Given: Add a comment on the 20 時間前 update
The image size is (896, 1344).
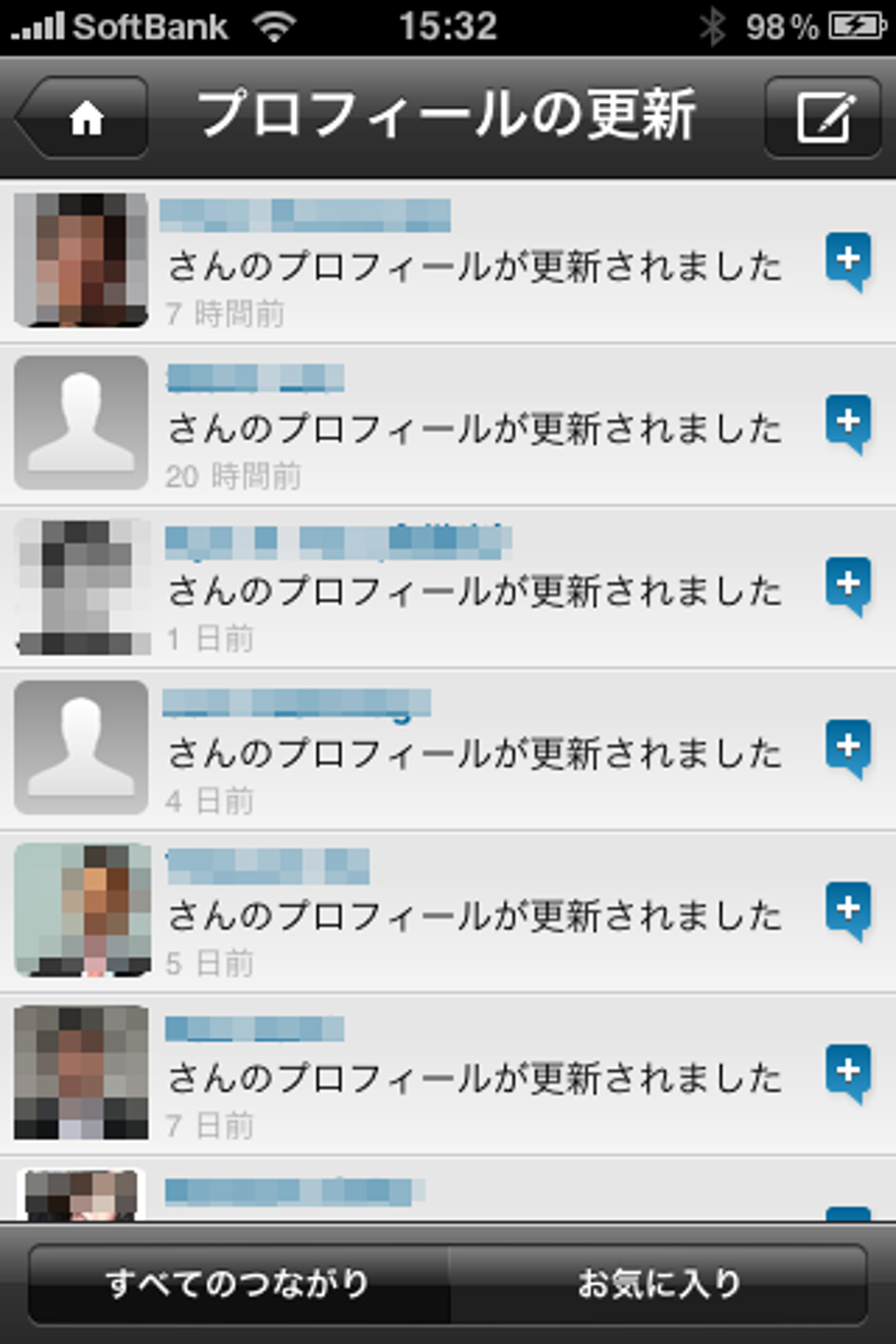Looking at the screenshot, I should click(x=848, y=423).
